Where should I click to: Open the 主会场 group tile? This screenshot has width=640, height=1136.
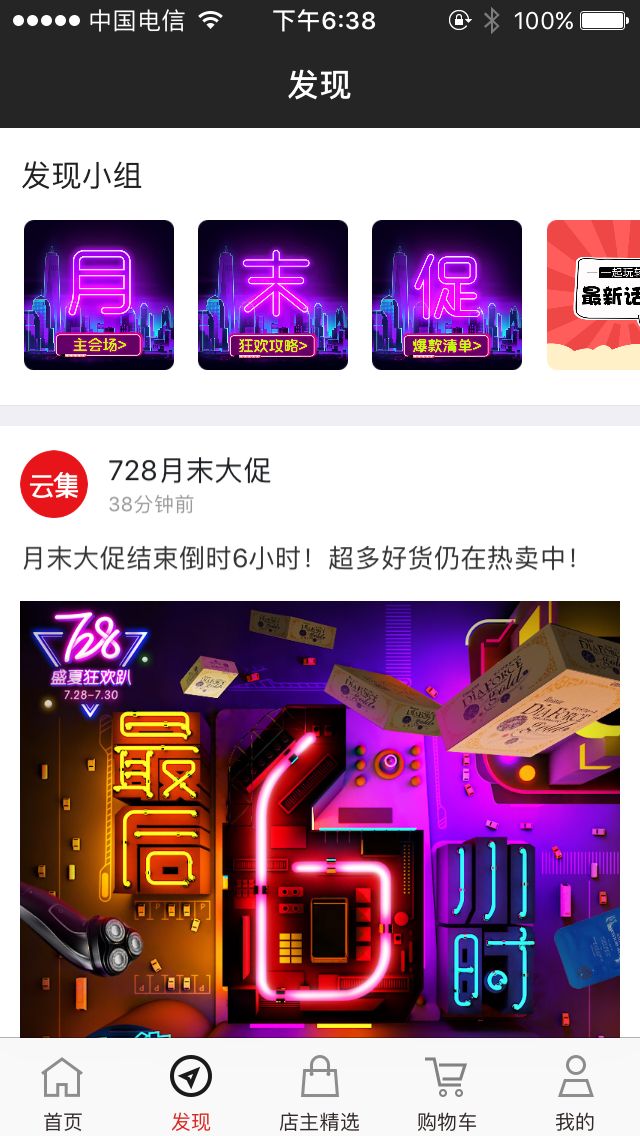point(99,295)
